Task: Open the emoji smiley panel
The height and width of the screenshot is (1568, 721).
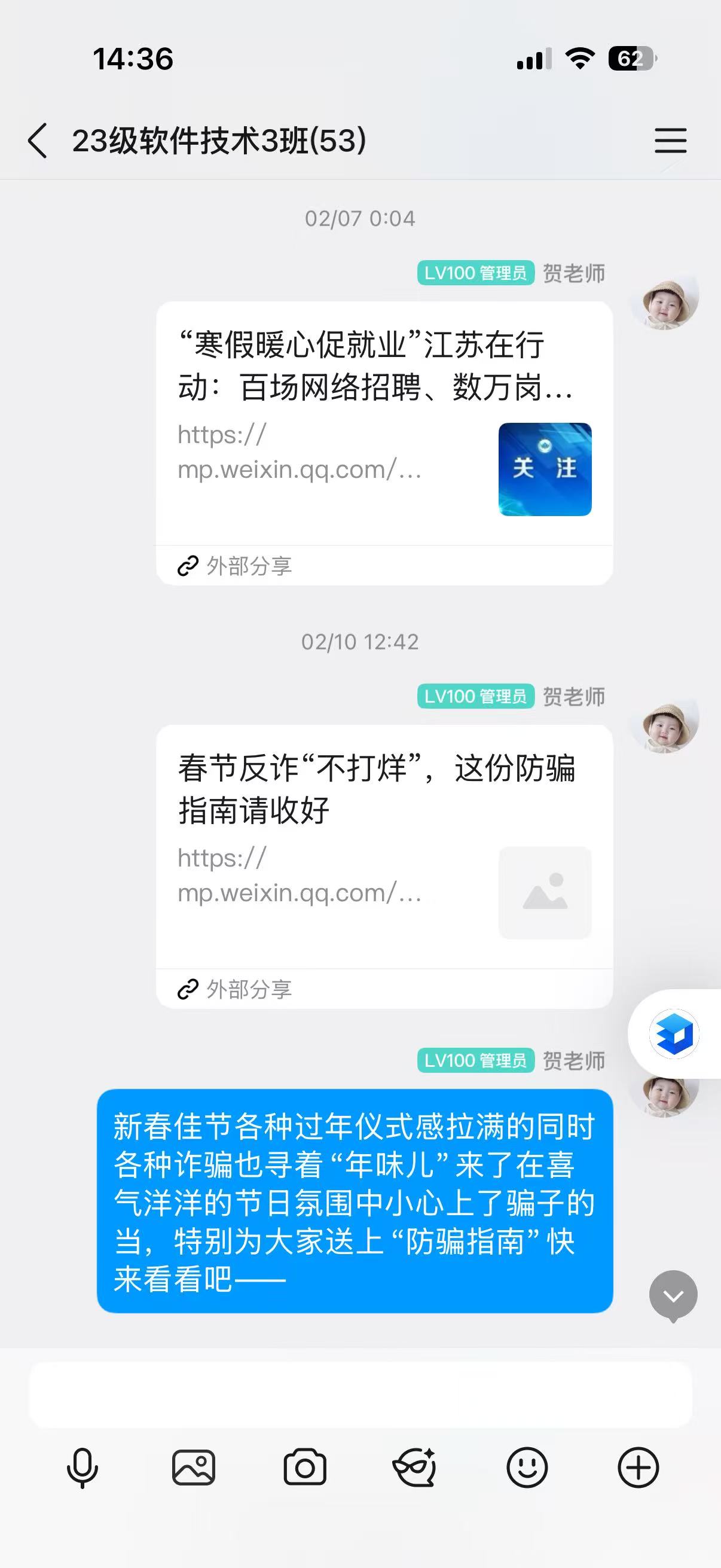Action: click(527, 1468)
